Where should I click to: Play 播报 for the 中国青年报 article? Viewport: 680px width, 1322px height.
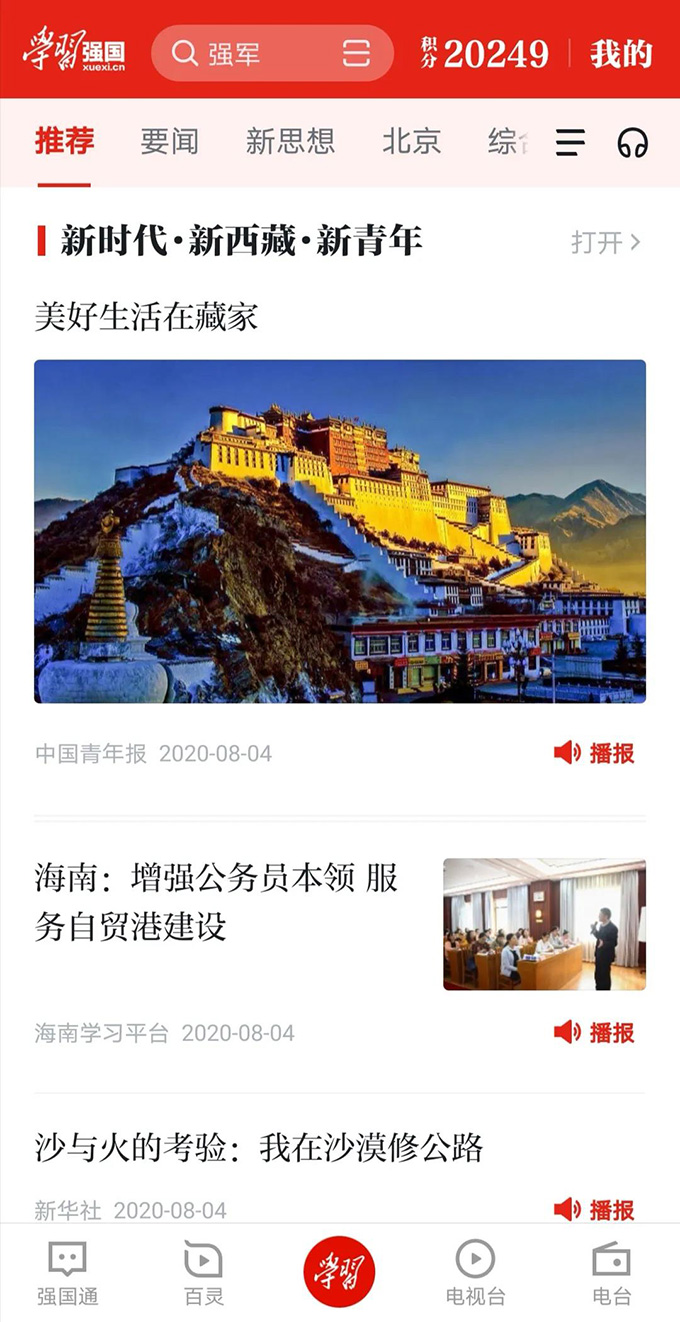tap(594, 753)
